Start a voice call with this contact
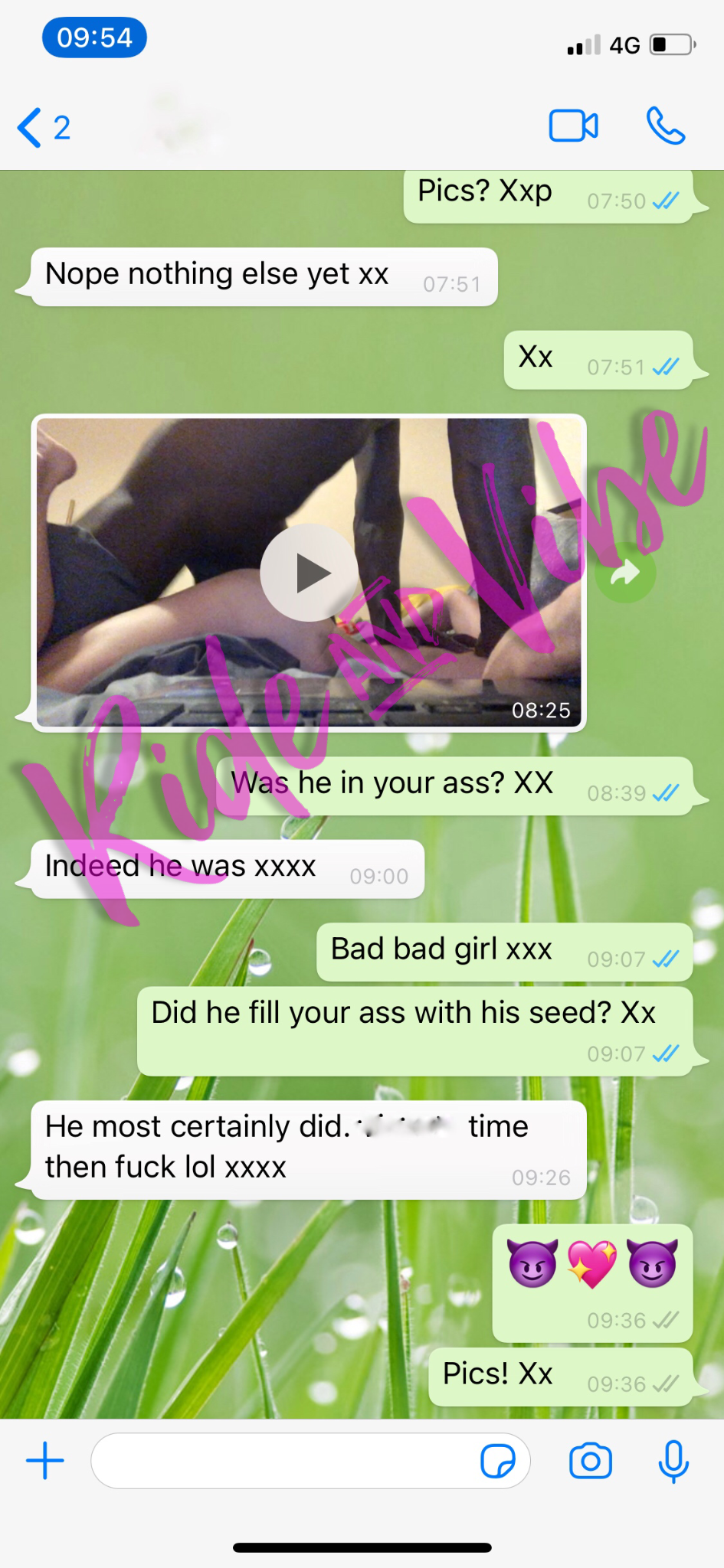Image resolution: width=724 pixels, height=1568 pixels. (665, 126)
